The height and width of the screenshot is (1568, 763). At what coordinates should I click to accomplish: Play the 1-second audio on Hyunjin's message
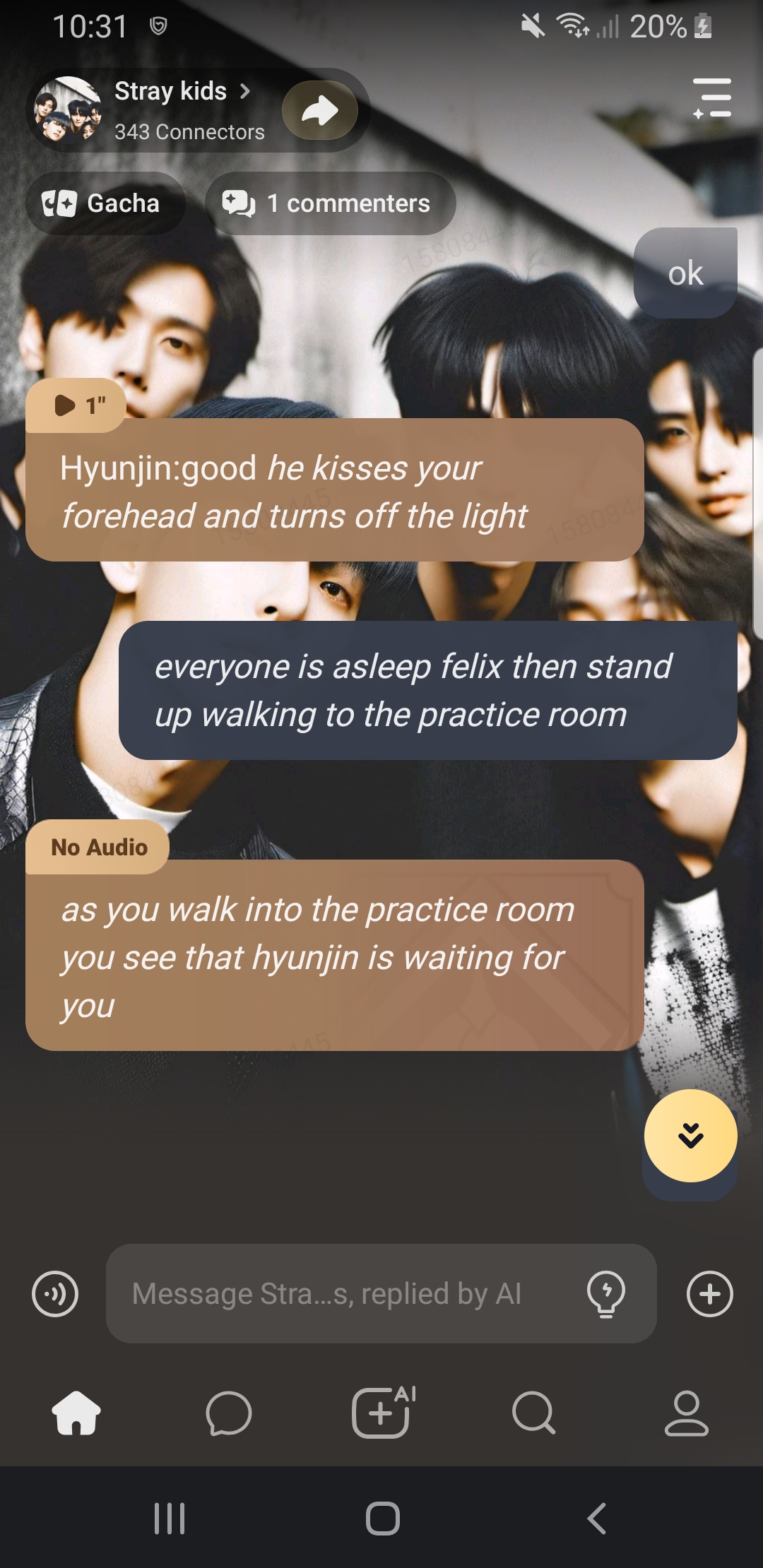pyautogui.click(x=76, y=405)
